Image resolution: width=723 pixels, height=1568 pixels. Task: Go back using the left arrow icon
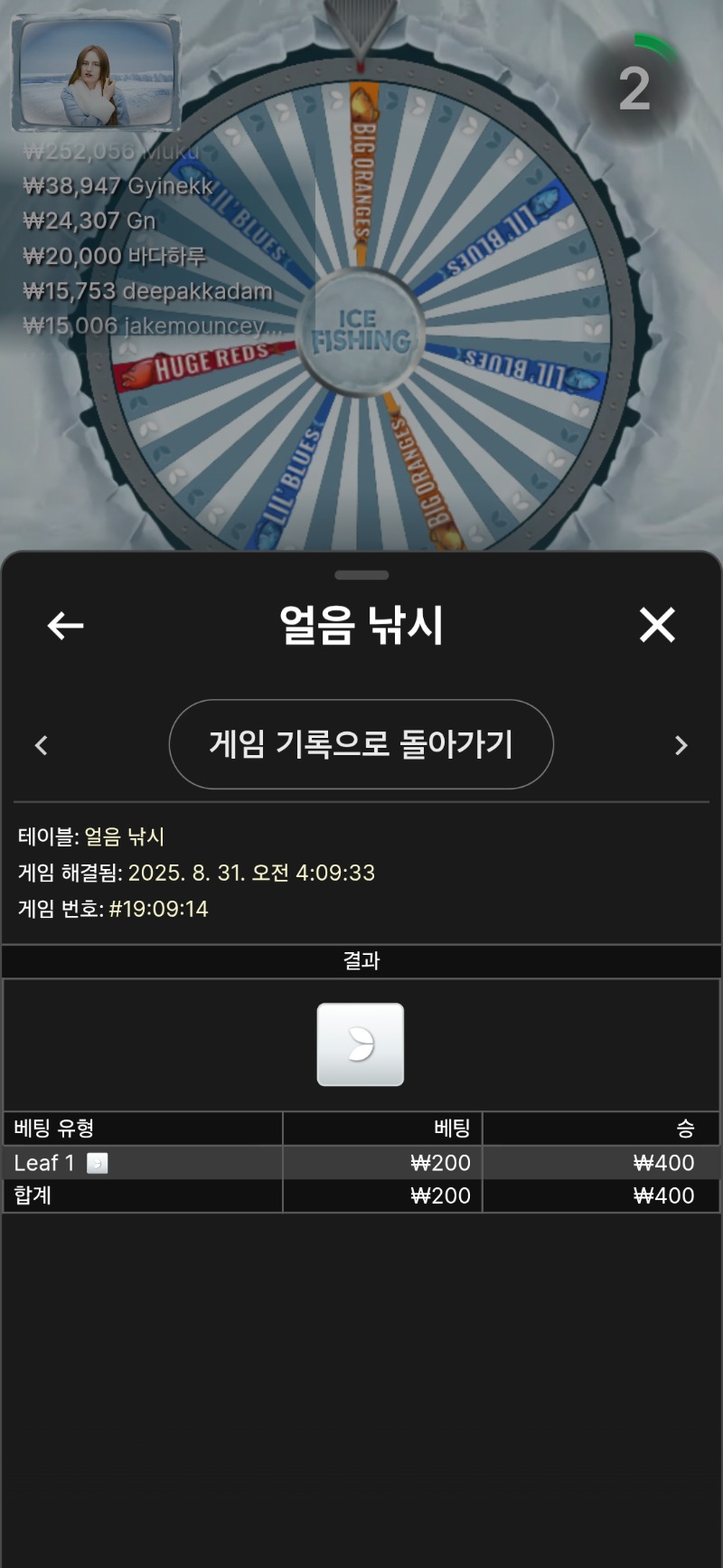[x=65, y=625]
